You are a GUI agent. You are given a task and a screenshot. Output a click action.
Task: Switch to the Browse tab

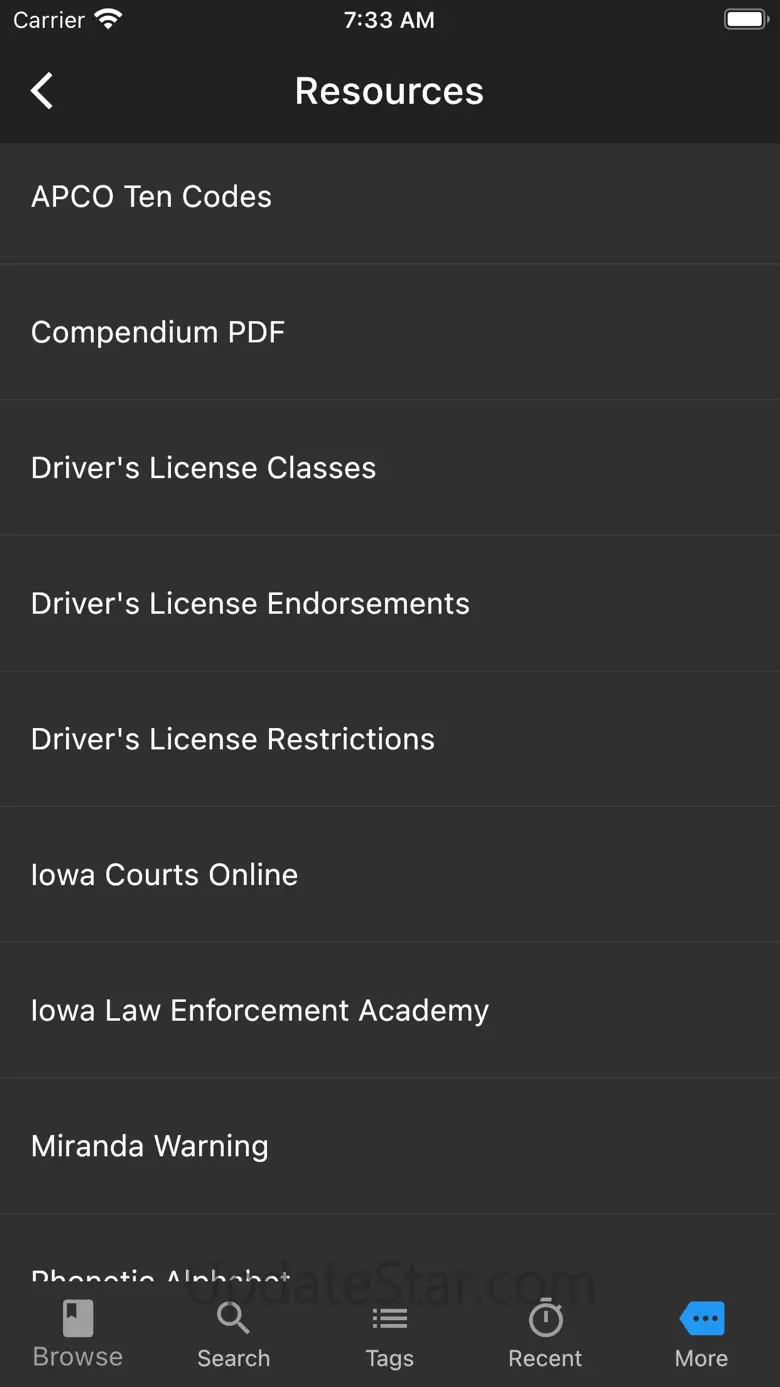[x=78, y=1334]
